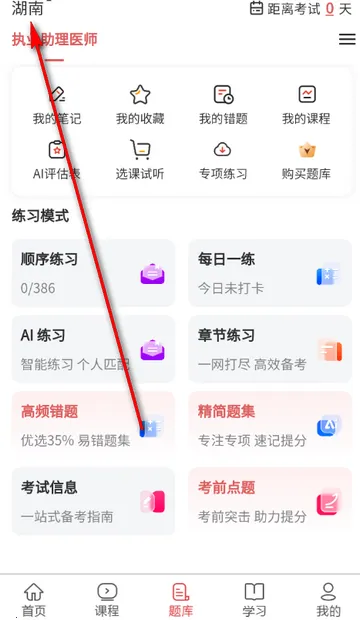
Task: Open the hamburger menu icon
Action: 347,39
